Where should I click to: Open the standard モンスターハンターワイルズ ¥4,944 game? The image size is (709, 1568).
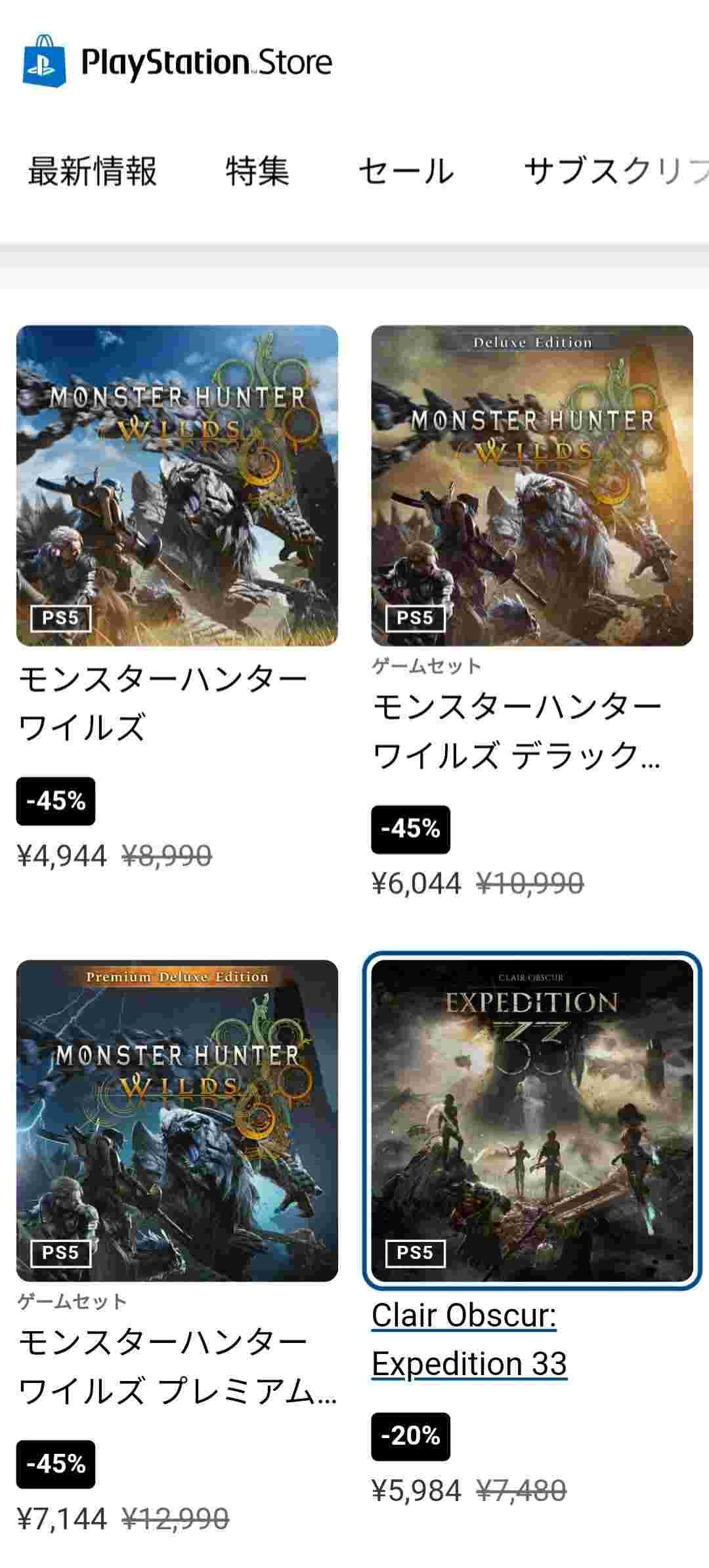(x=177, y=486)
